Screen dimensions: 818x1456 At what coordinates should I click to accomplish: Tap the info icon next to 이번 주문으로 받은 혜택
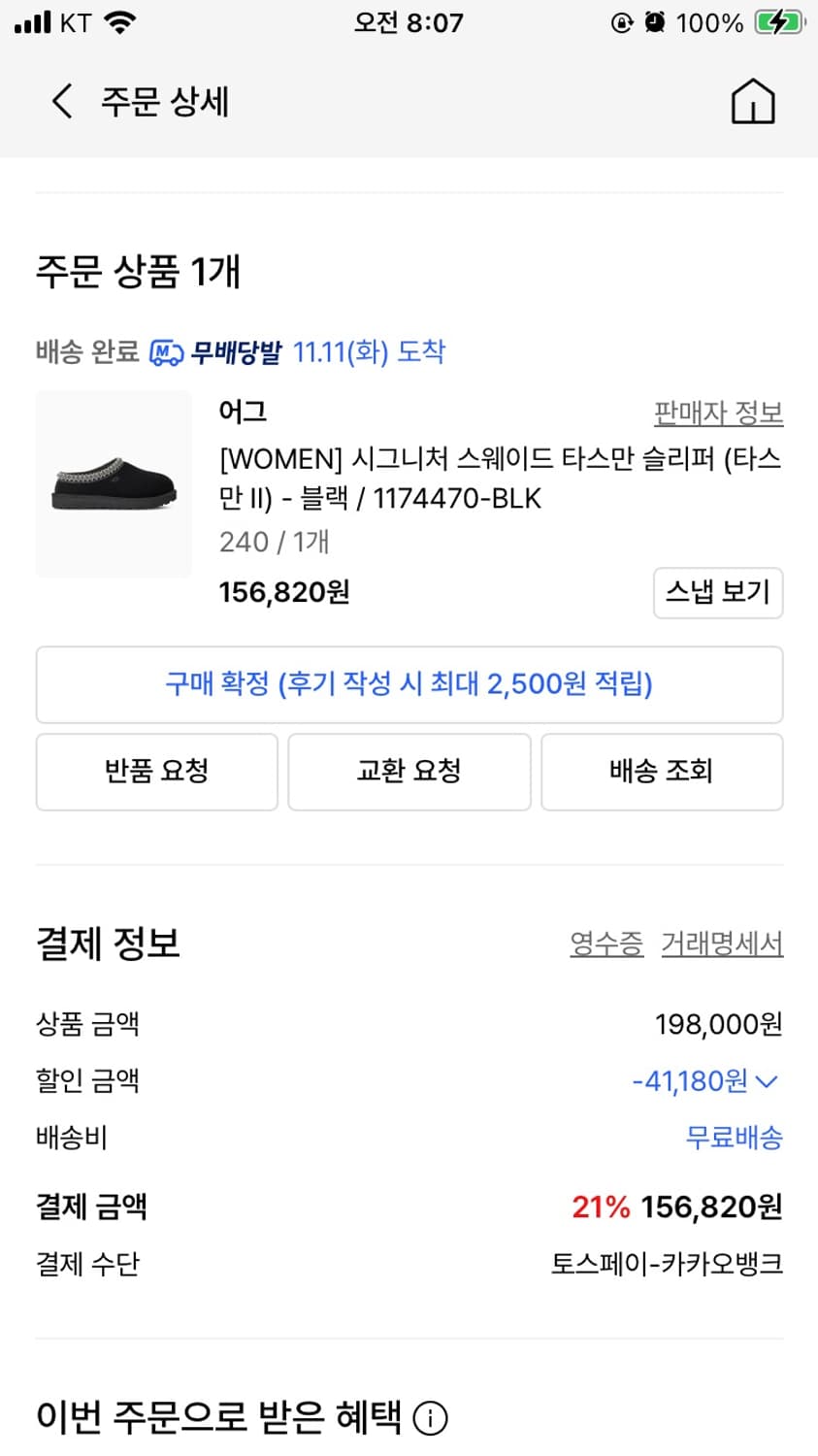coord(430,1419)
